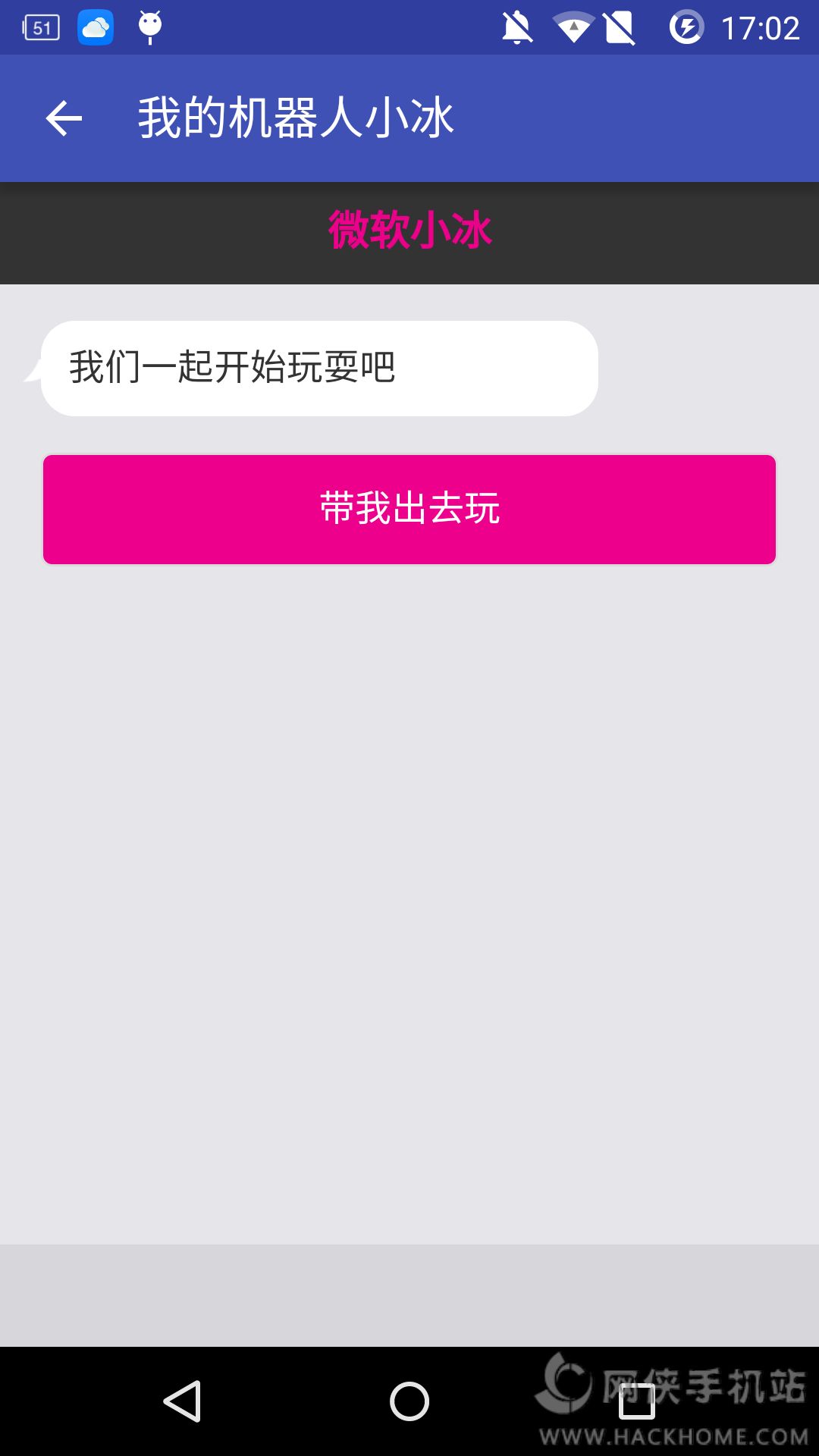Go back using the app bar arrow
The width and height of the screenshot is (819, 1456).
pyautogui.click(x=64, y=118)
